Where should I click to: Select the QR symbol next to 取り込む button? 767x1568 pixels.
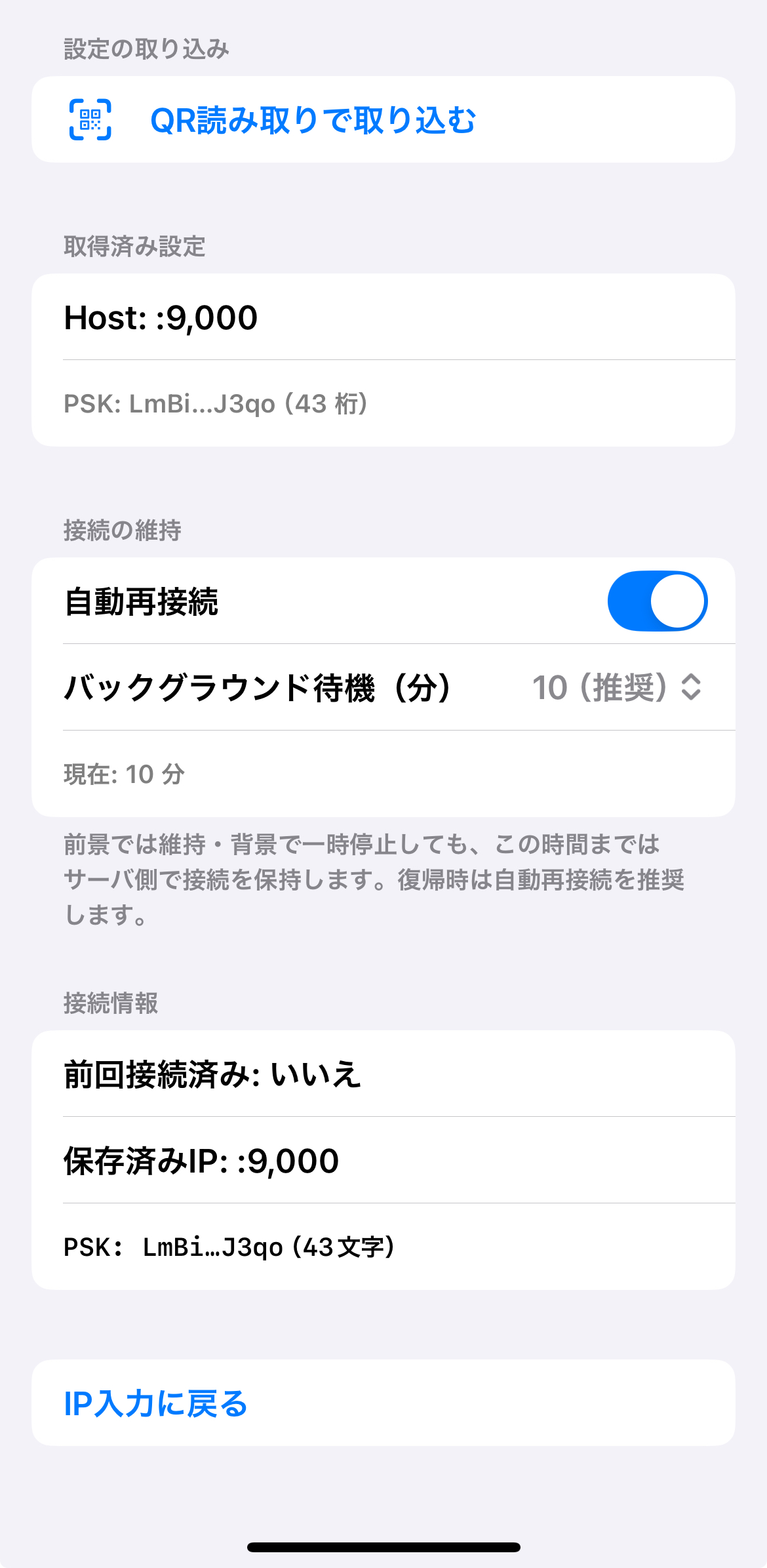pyautogui.click(x=90, y=119)
